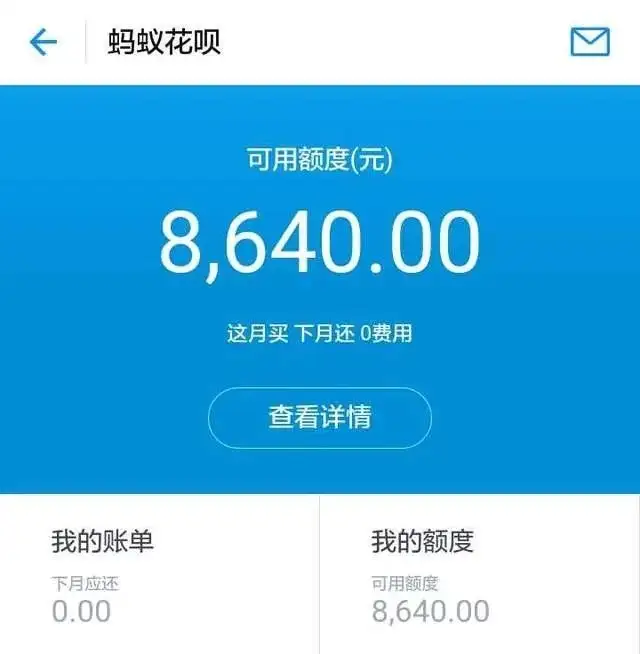Open the 我的额度 card

click(479, 575)
